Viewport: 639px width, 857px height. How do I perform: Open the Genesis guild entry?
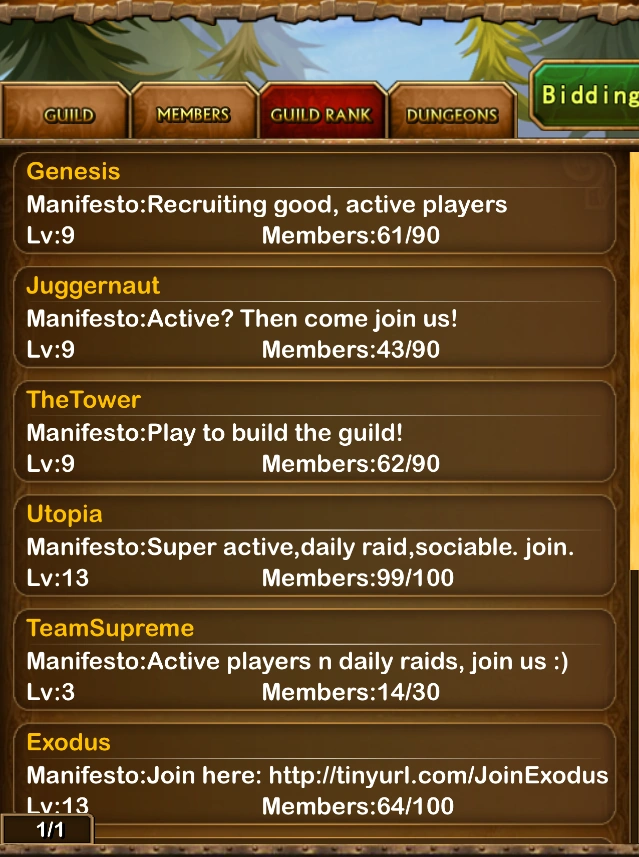315,203
